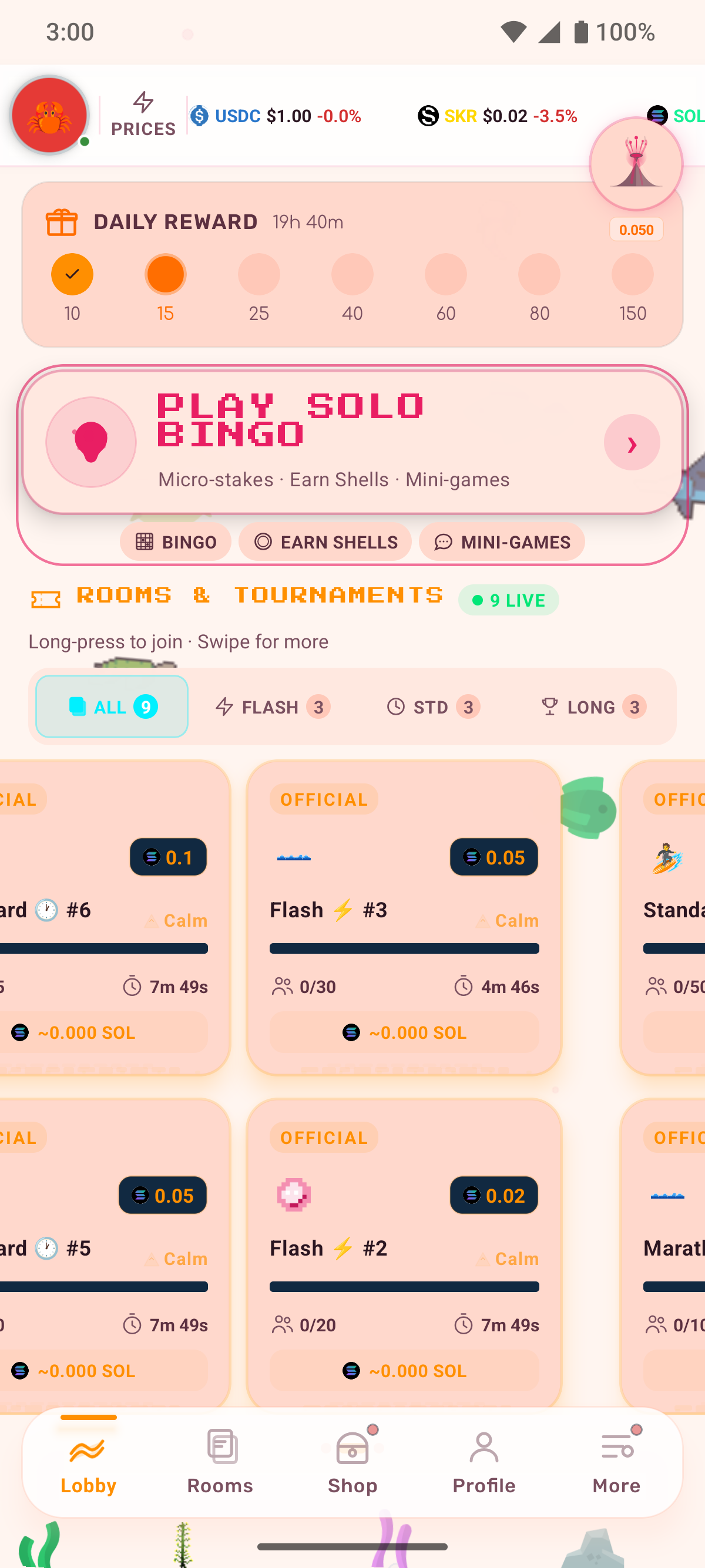The image size is (705, 1568).
Task: Open the Prices ticker
Action: (x=143, y=115)
